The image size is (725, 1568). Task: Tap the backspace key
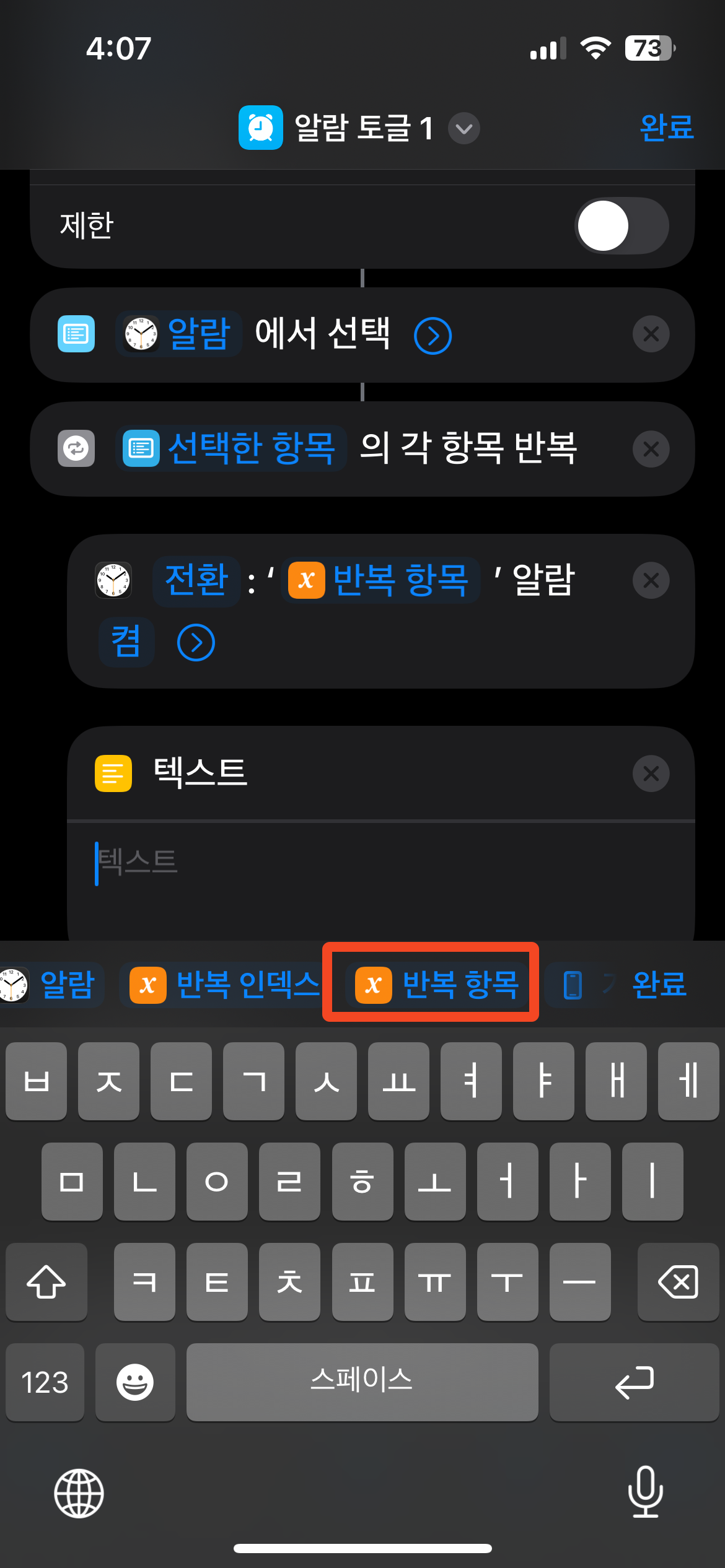(678, 1282)
